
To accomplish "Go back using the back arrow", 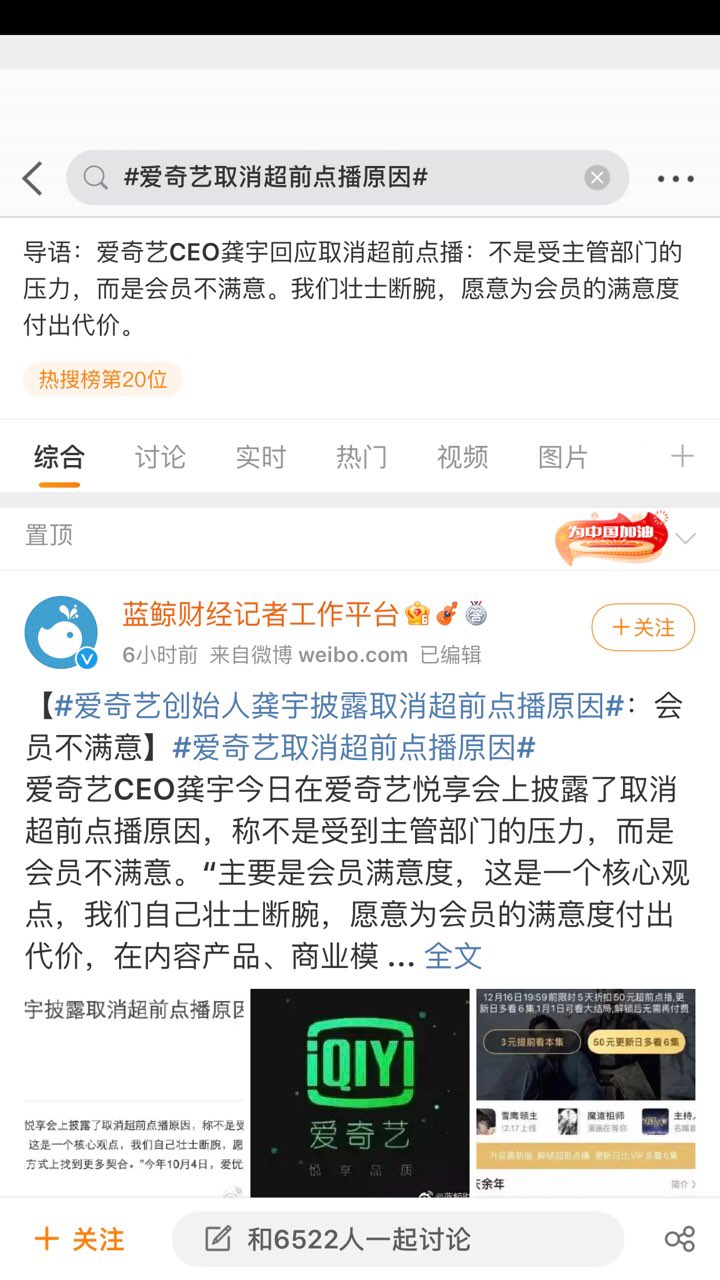I will click(x=33, y=179).
